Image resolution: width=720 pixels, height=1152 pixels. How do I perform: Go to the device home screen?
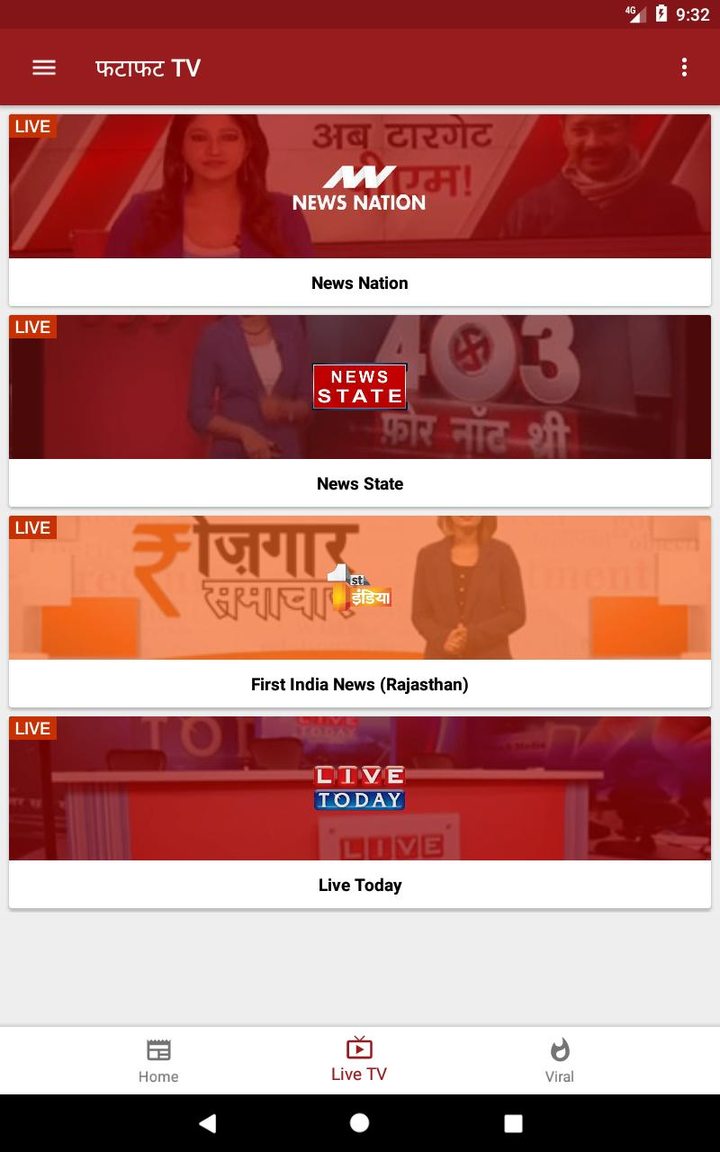(x=359, y=1122)
